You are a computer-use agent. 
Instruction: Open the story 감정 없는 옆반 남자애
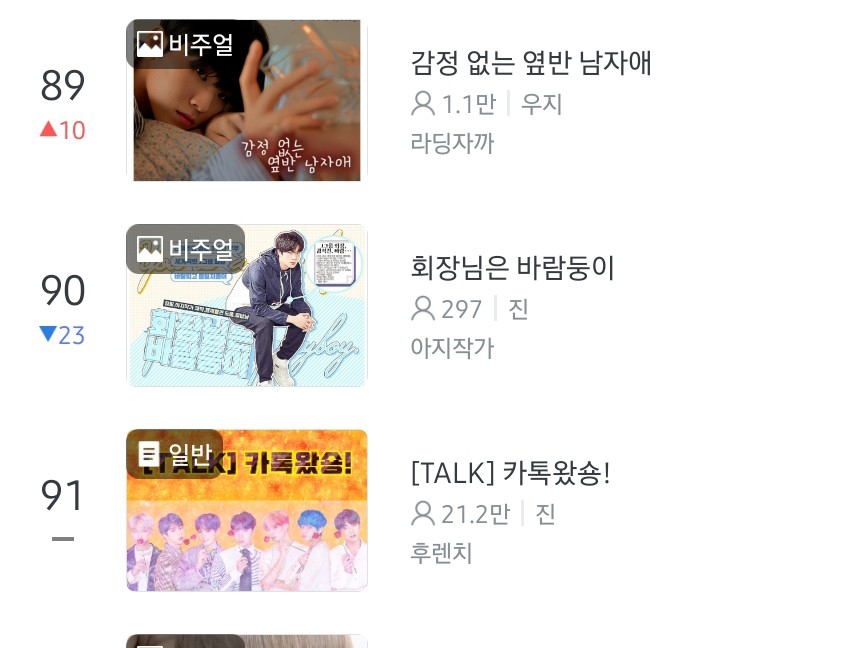click(x=531, y=63)
